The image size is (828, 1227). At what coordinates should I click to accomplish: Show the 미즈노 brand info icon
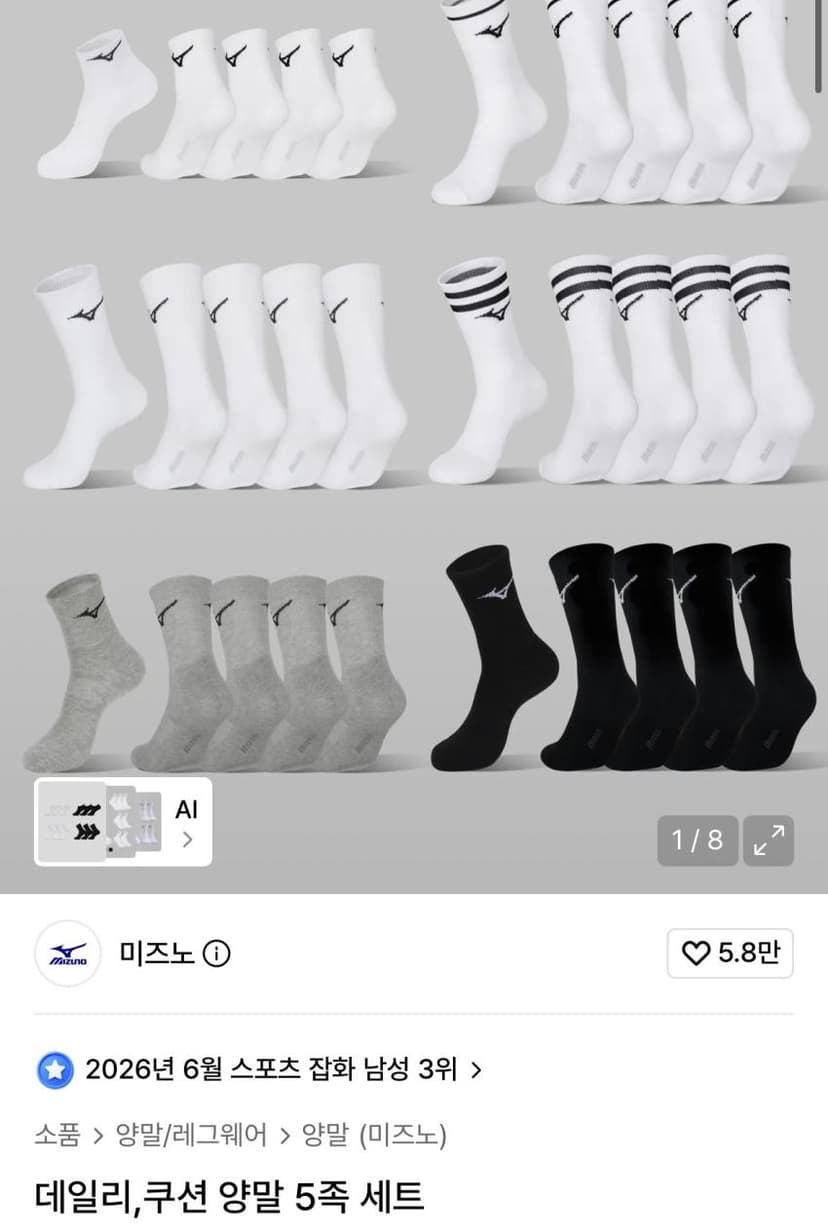[216, 954]
